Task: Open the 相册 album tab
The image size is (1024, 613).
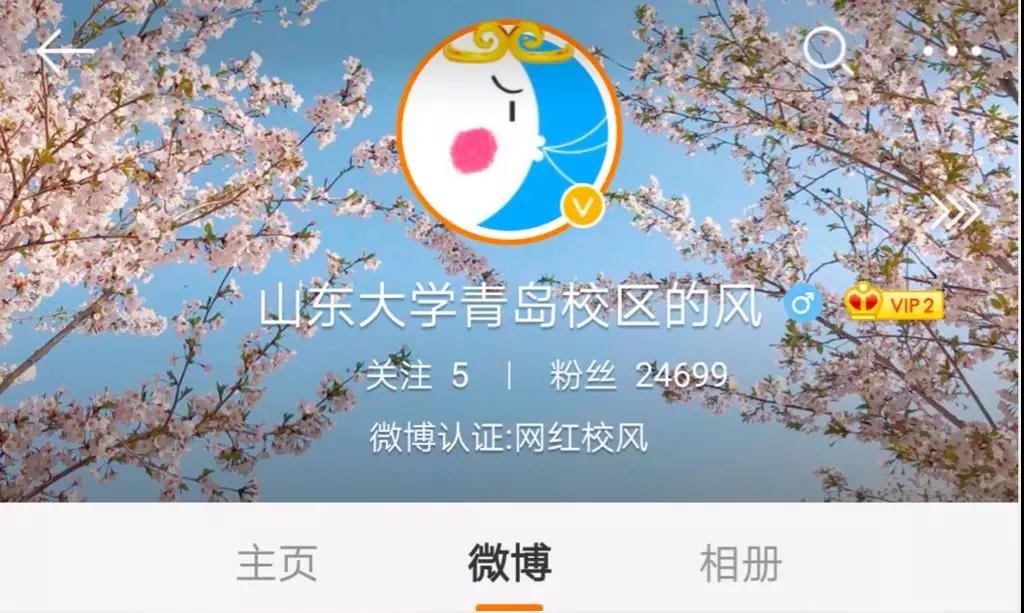Action: [x=740, y=564]
